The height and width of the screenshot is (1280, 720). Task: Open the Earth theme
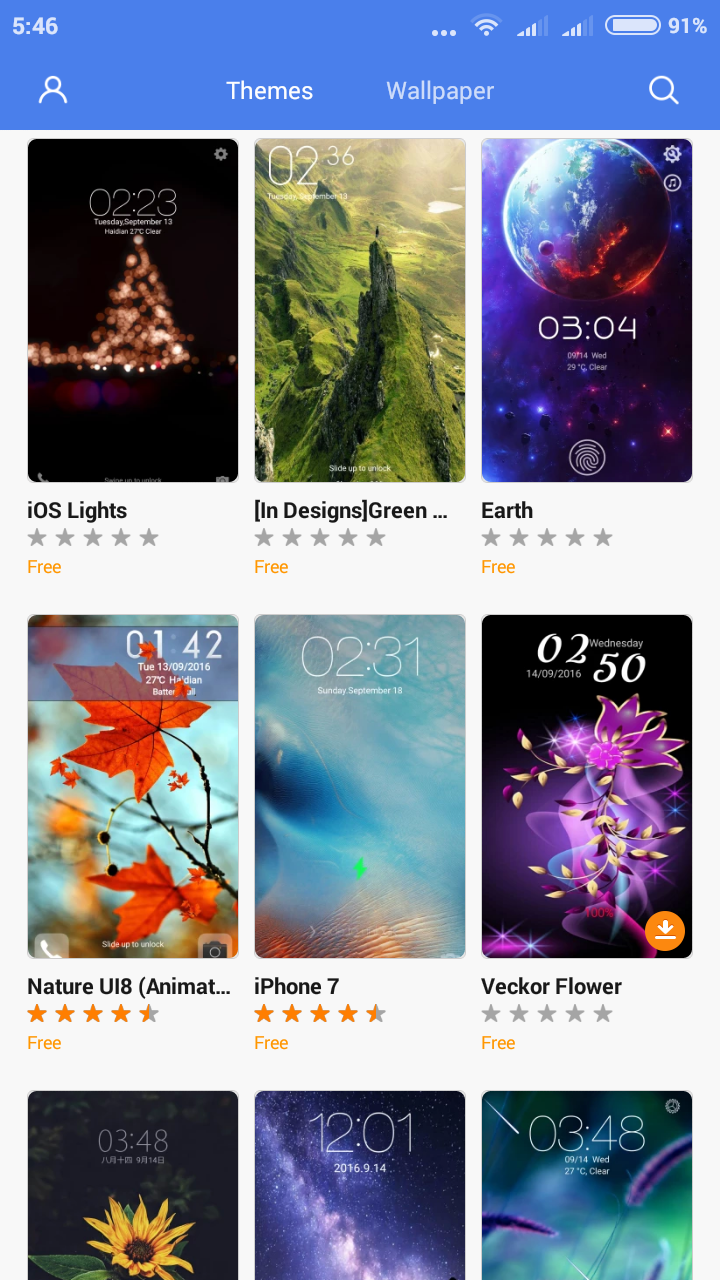tap(587, 310)
